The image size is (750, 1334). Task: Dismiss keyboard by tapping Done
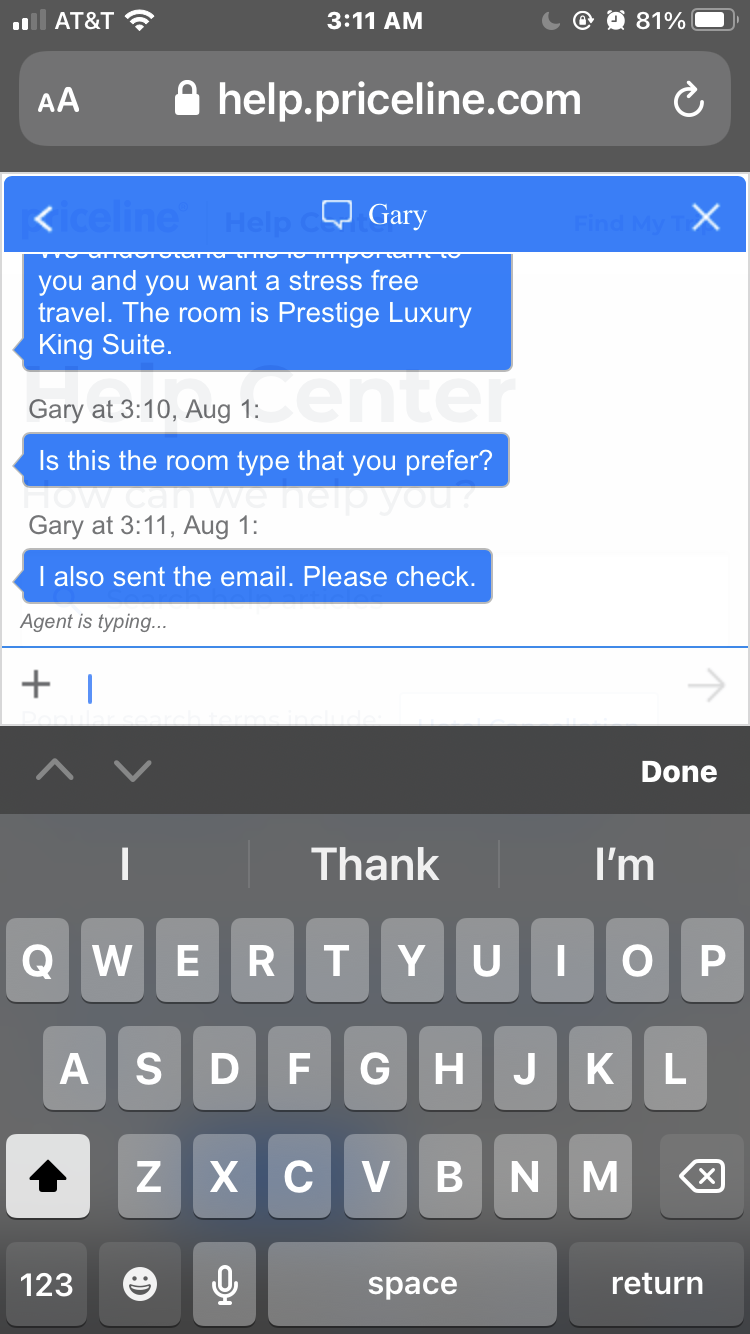(678, 770)
